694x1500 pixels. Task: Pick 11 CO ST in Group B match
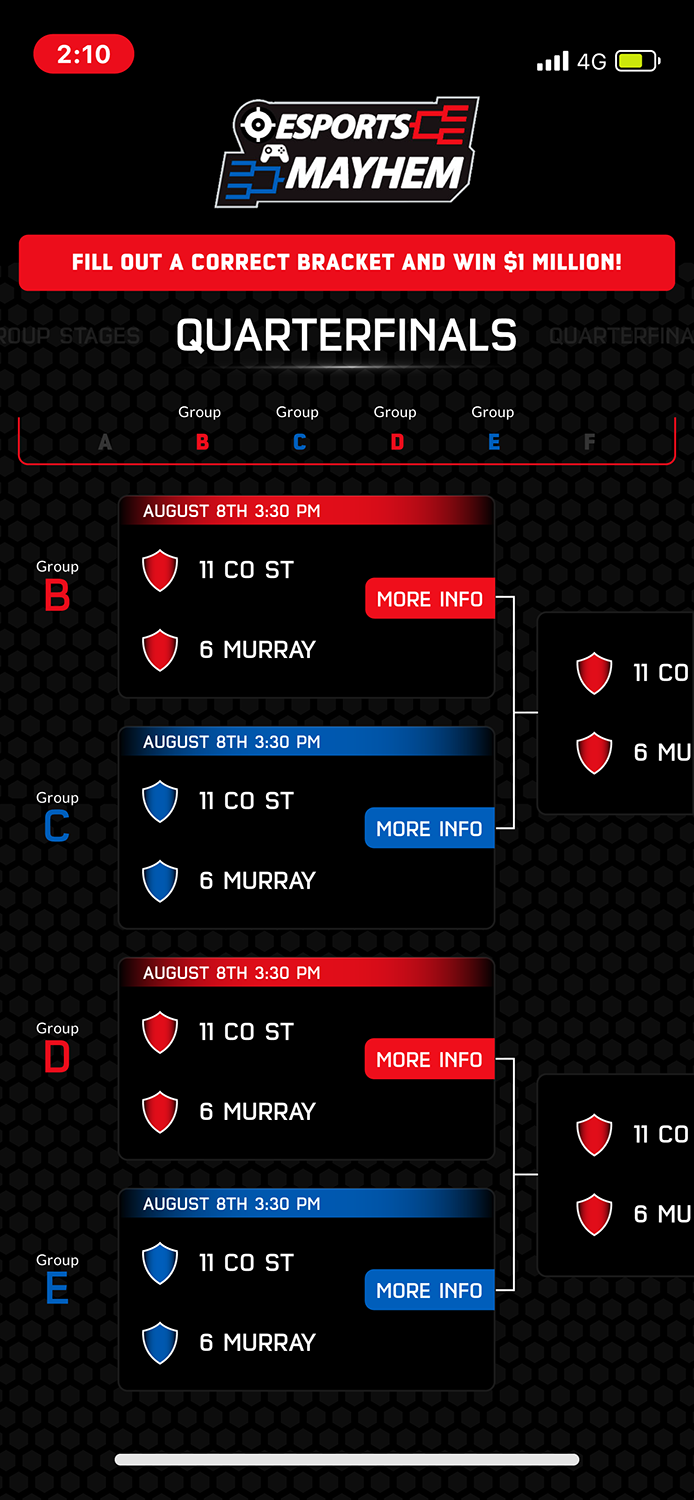click(x=245, y=570)
